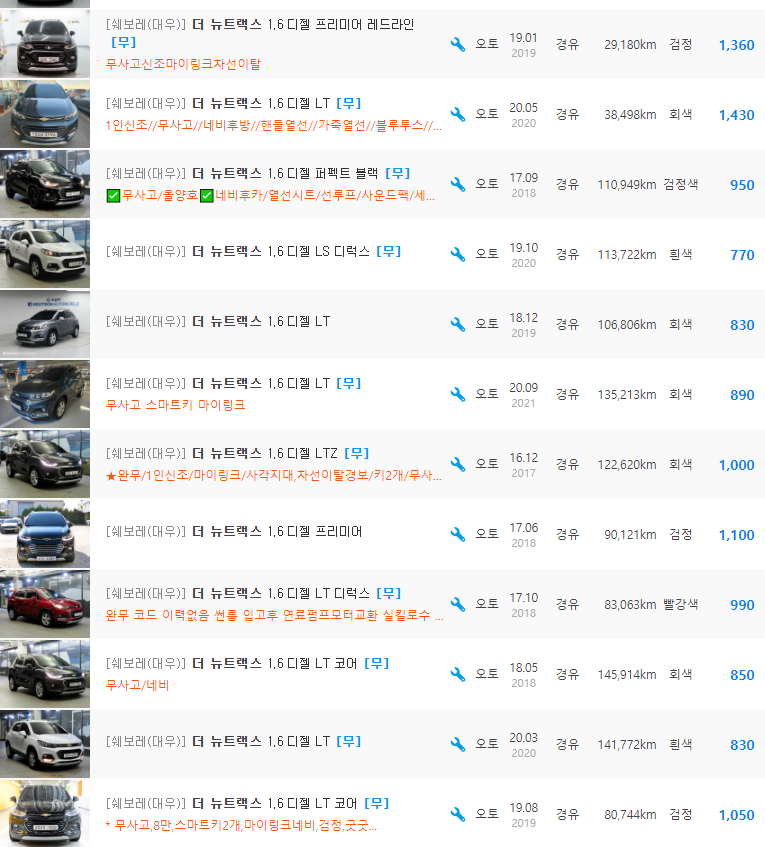Click the red Trax car photo thumbnail
765x847 pixels.
point(44,604)
